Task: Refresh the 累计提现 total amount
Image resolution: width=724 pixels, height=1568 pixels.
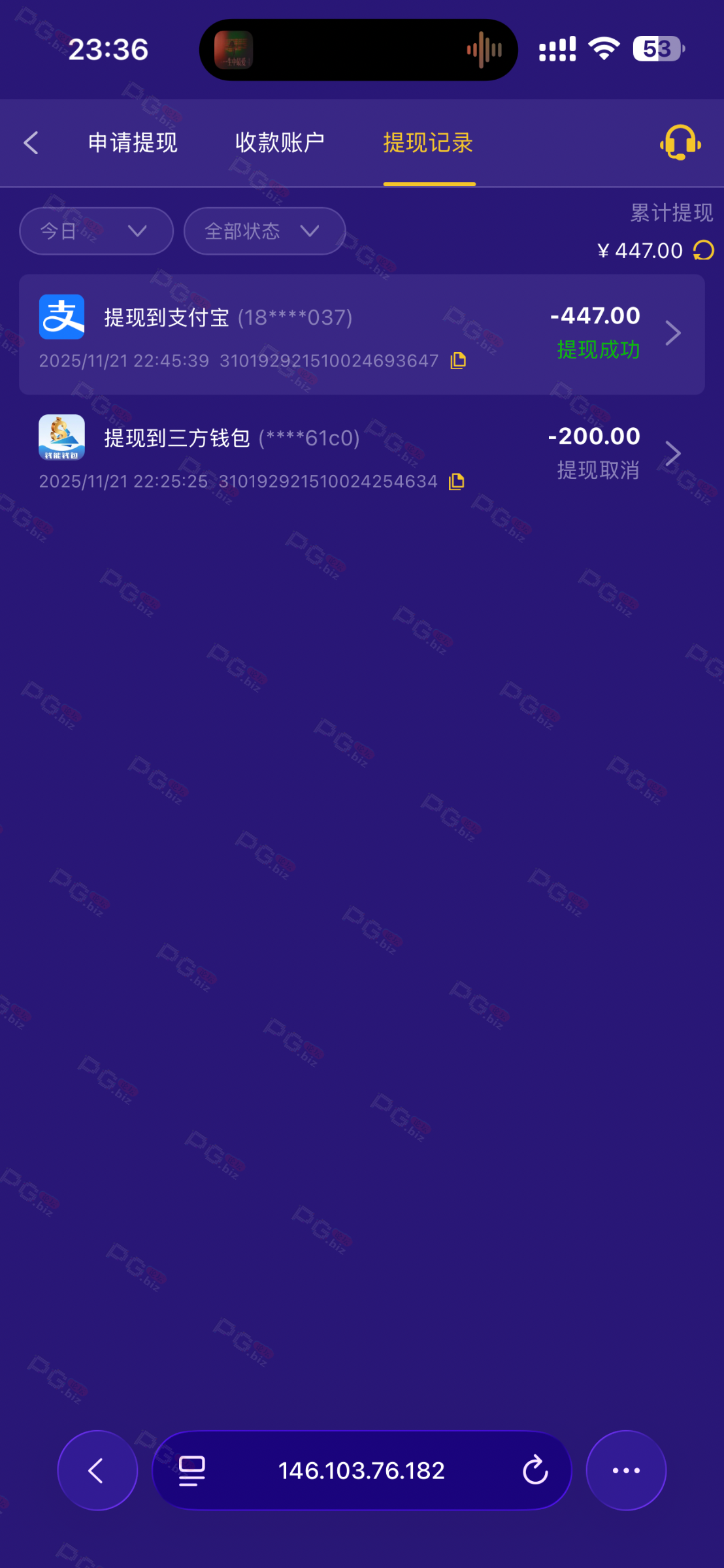Action: [x=704, y=250]
